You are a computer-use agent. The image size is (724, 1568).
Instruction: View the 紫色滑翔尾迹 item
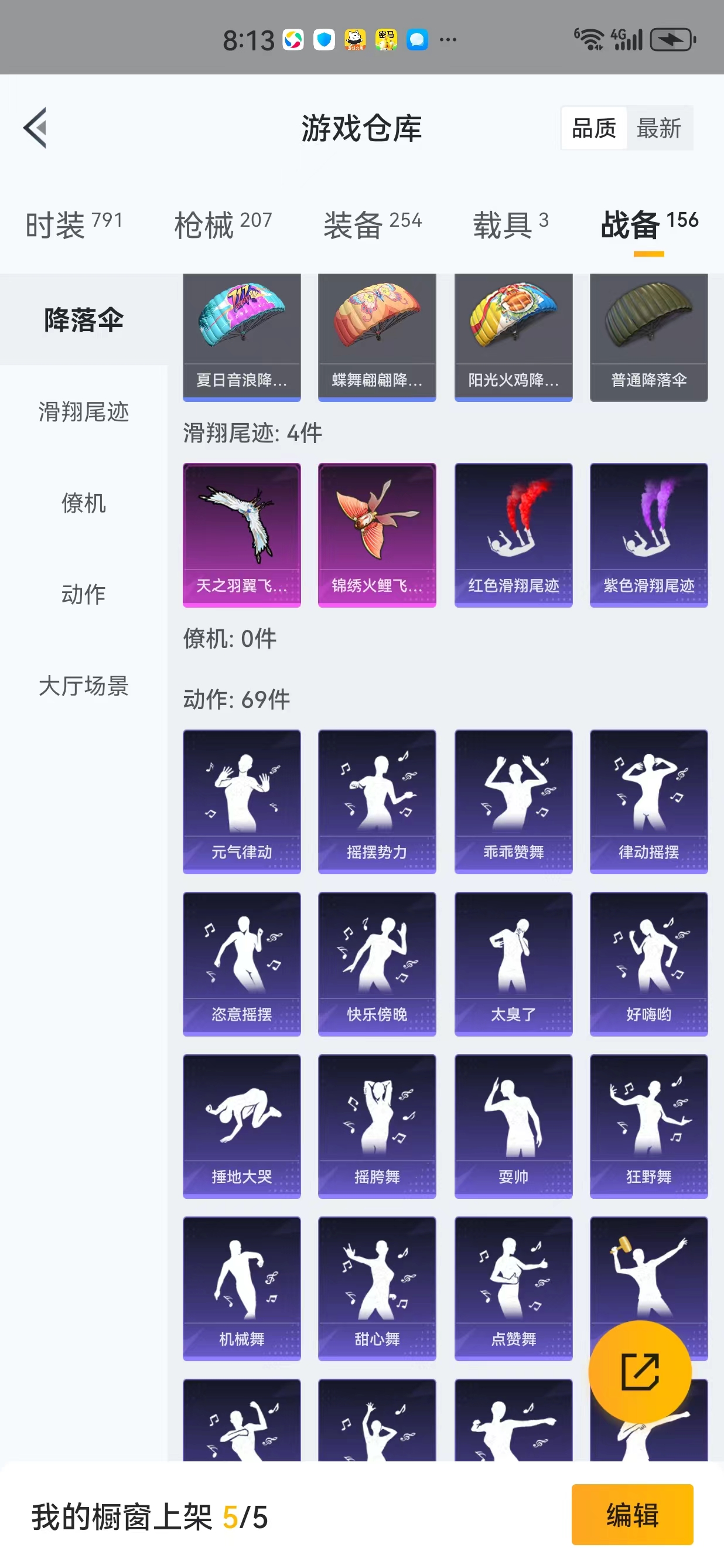(648, 535)
